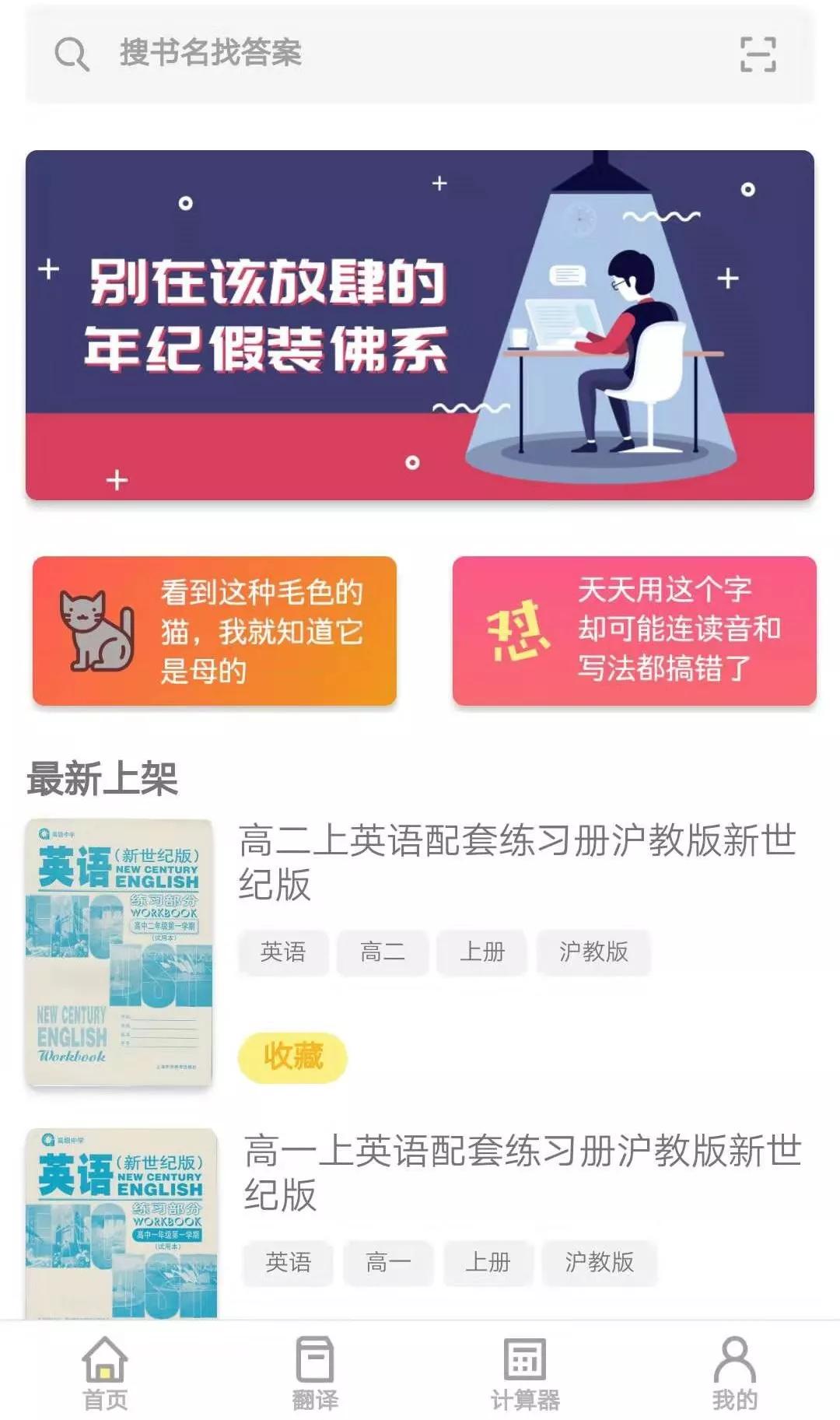Select the 沪教版 chip under 高二上 book

593,952
